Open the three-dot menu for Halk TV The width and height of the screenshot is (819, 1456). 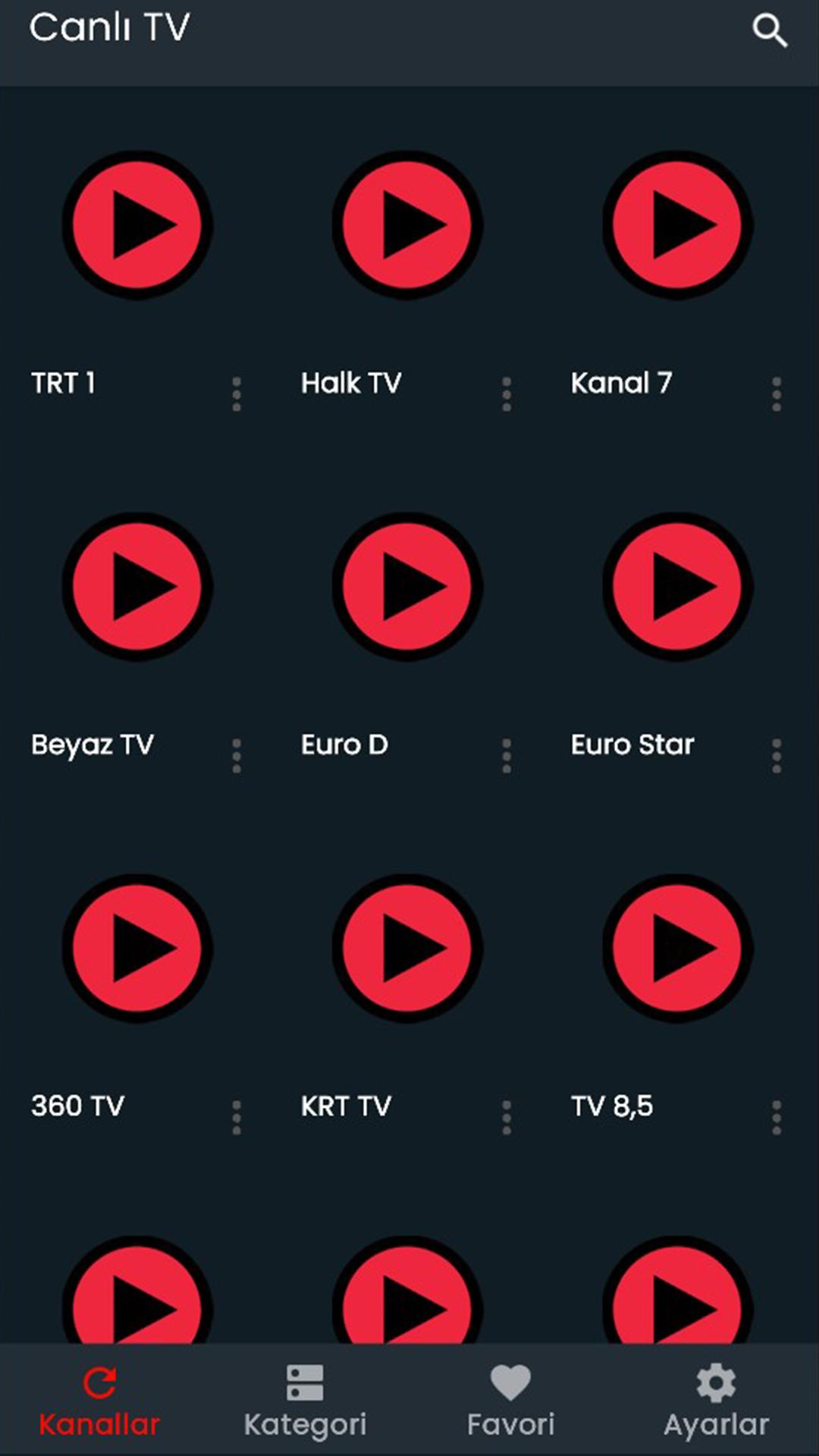(x=507, y=394)
